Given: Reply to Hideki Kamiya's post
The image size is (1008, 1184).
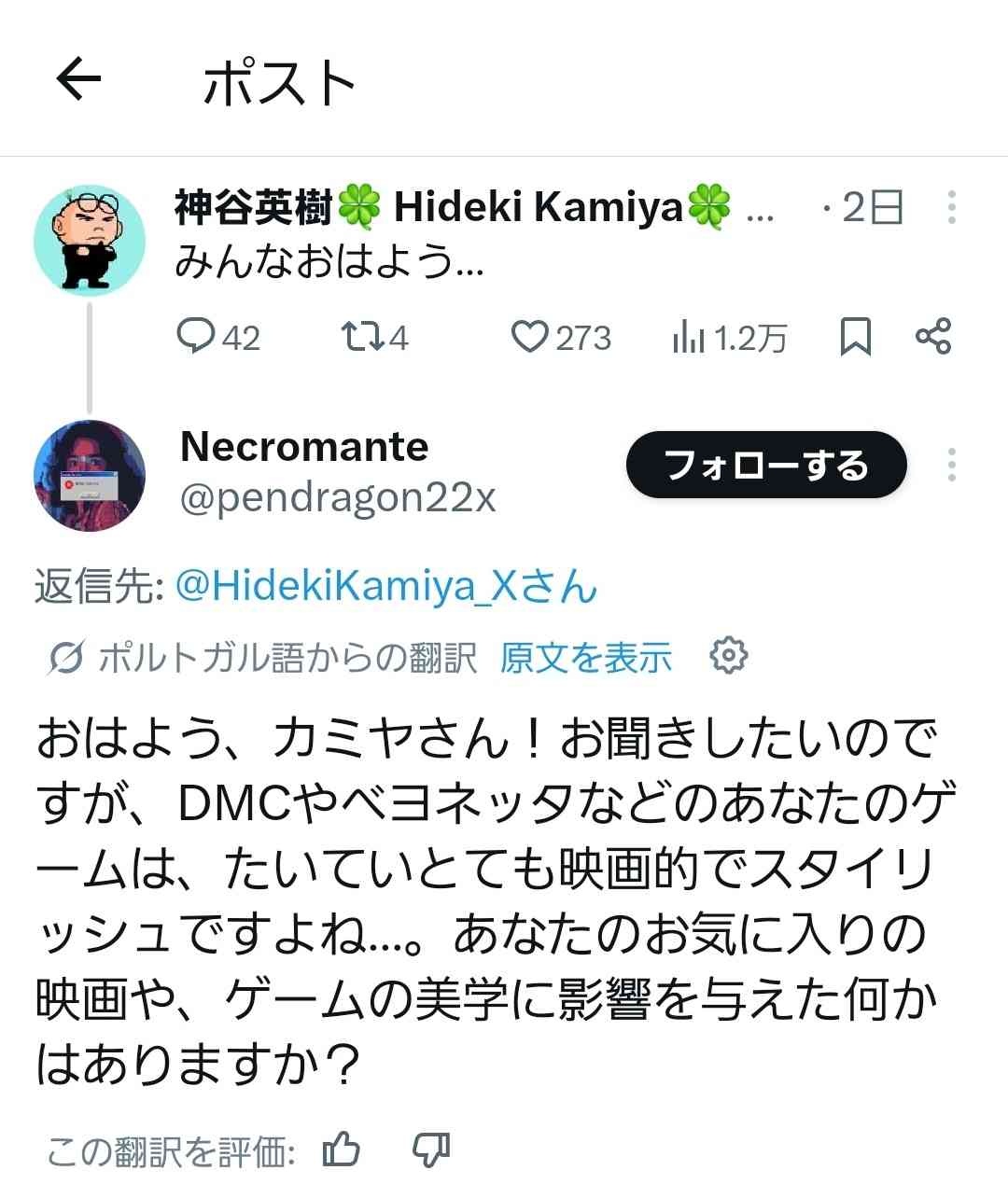Looking at the screenshot, I should (196, 337).
